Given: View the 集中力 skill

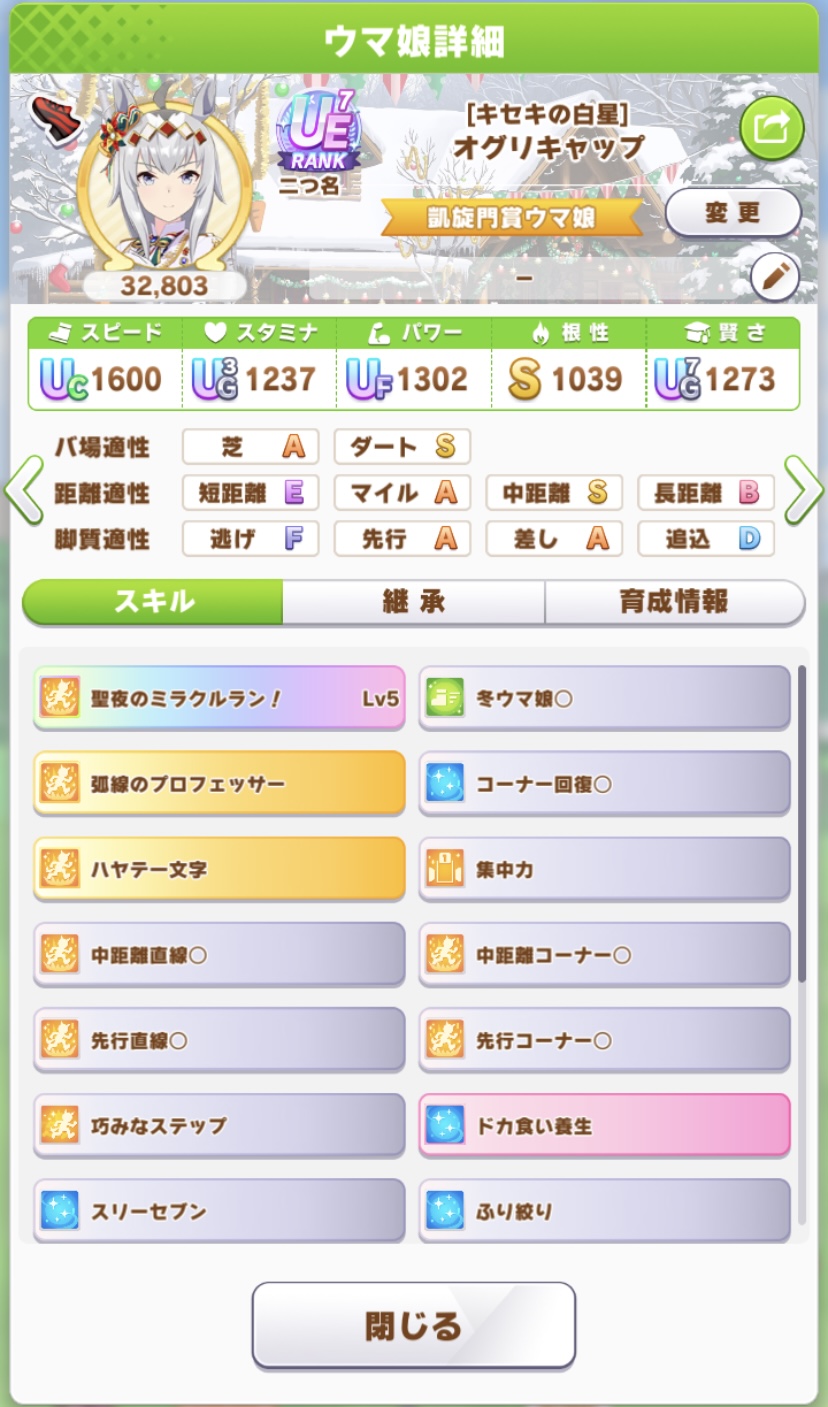Looking at the screenshot, I should point(604,869).
